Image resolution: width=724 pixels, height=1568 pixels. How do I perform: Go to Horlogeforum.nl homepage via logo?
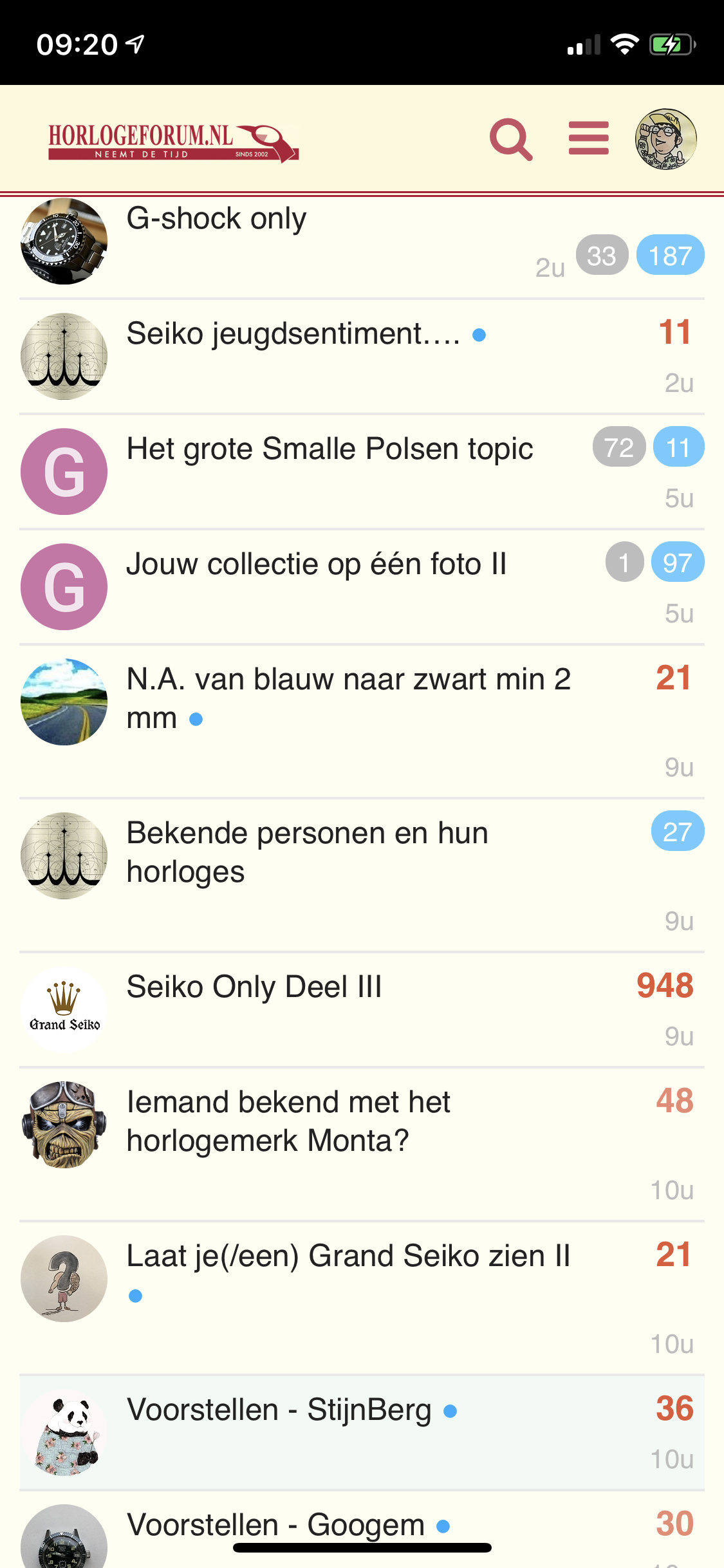pos(172,142)
